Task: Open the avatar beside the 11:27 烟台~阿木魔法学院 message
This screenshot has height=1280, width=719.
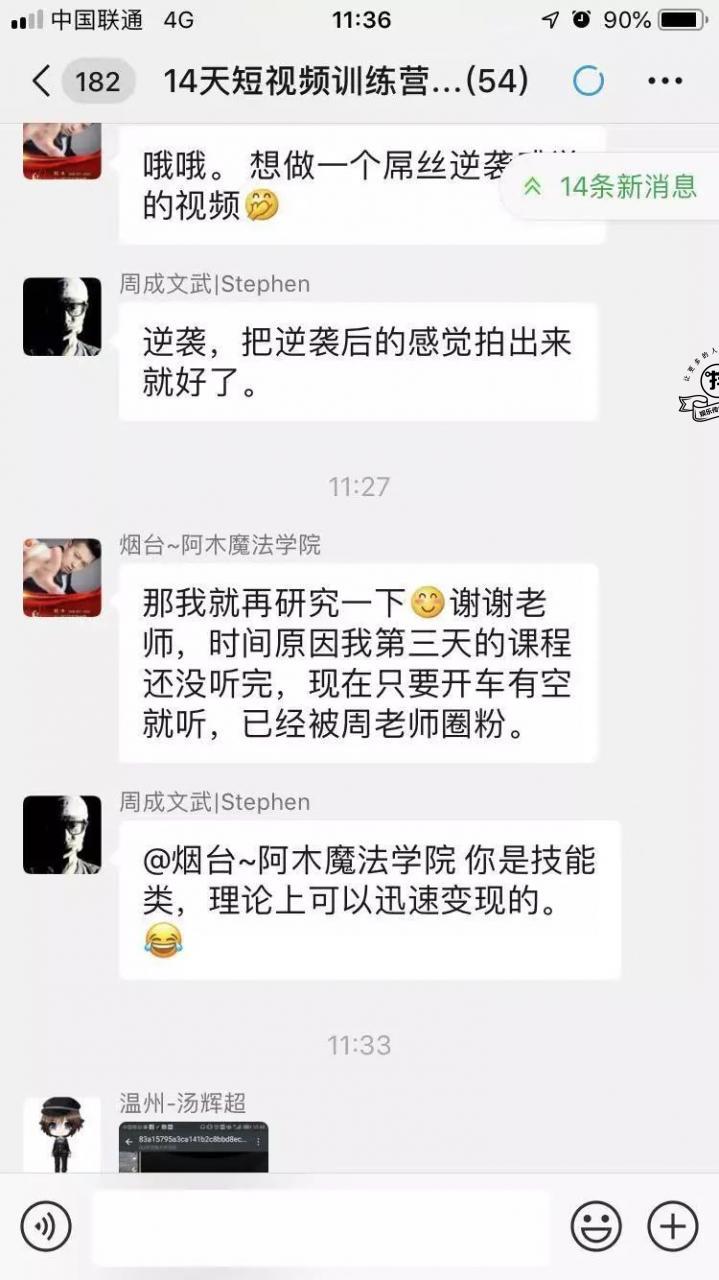Action: (x=62, y=578)
